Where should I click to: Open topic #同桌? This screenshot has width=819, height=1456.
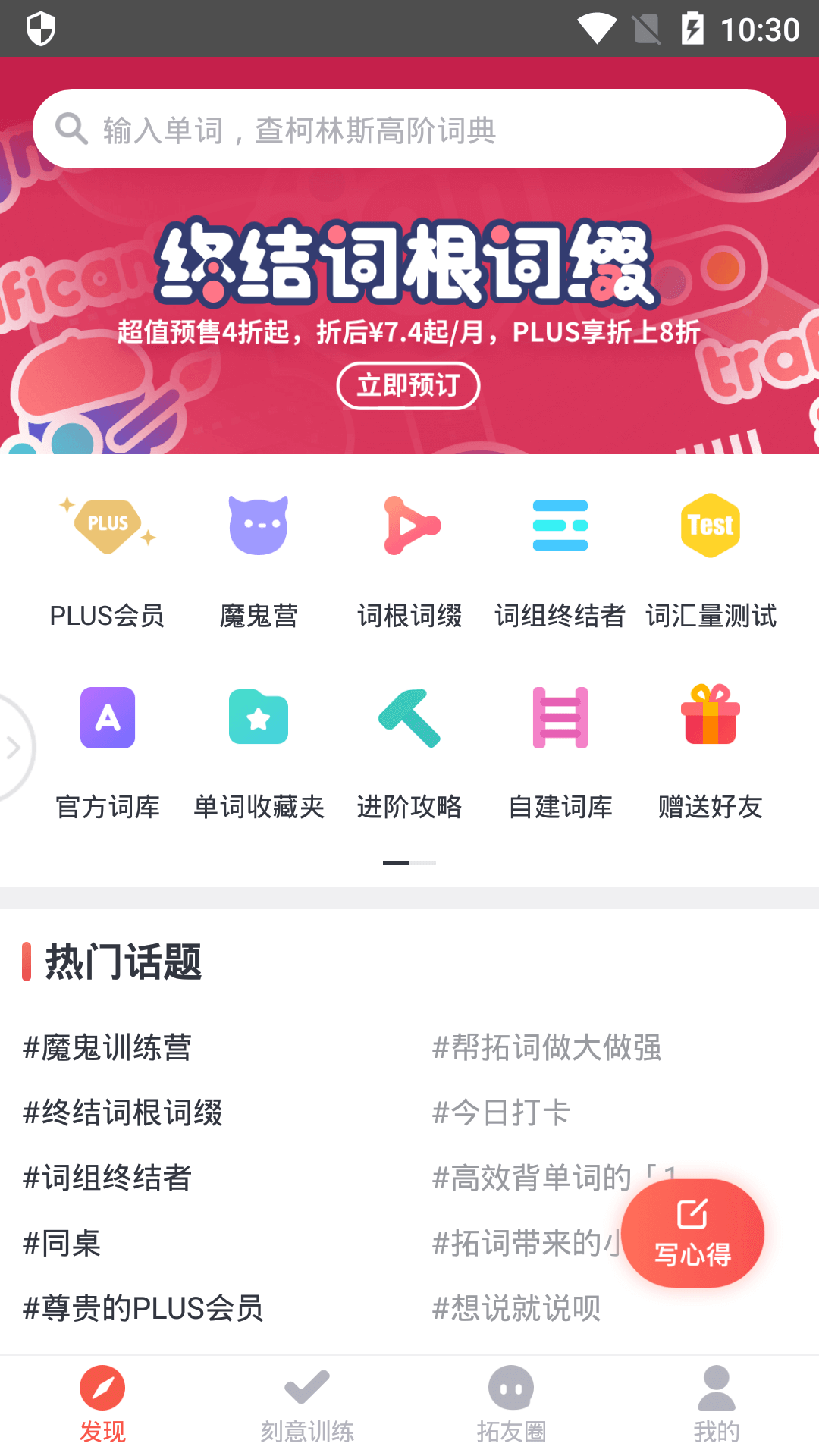point(61,1243)
